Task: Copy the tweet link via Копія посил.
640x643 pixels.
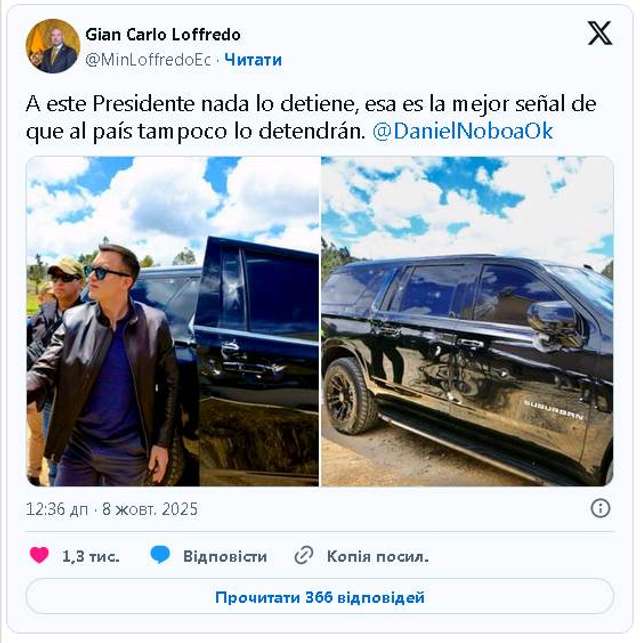Action: (x=361, y=556)
